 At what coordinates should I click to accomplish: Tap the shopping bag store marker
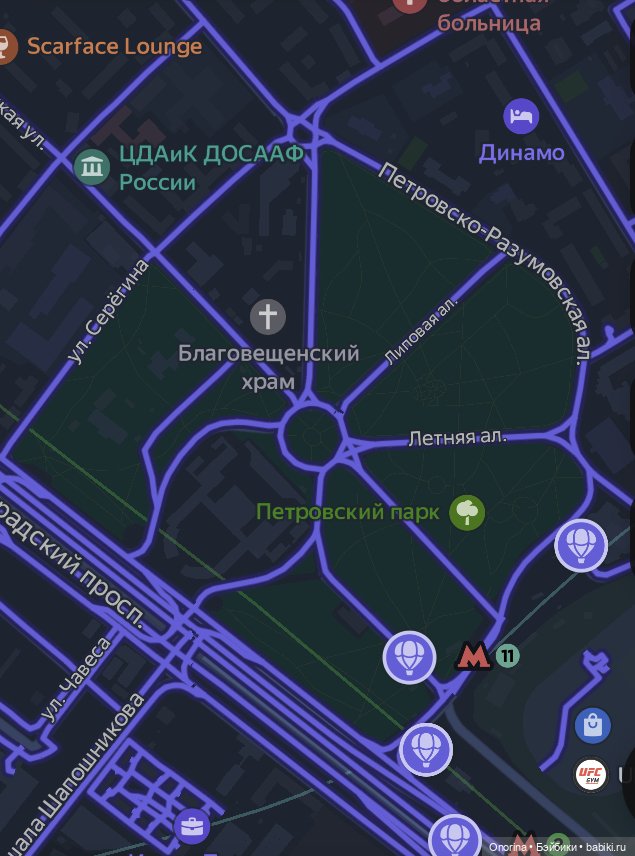point(593,724)
